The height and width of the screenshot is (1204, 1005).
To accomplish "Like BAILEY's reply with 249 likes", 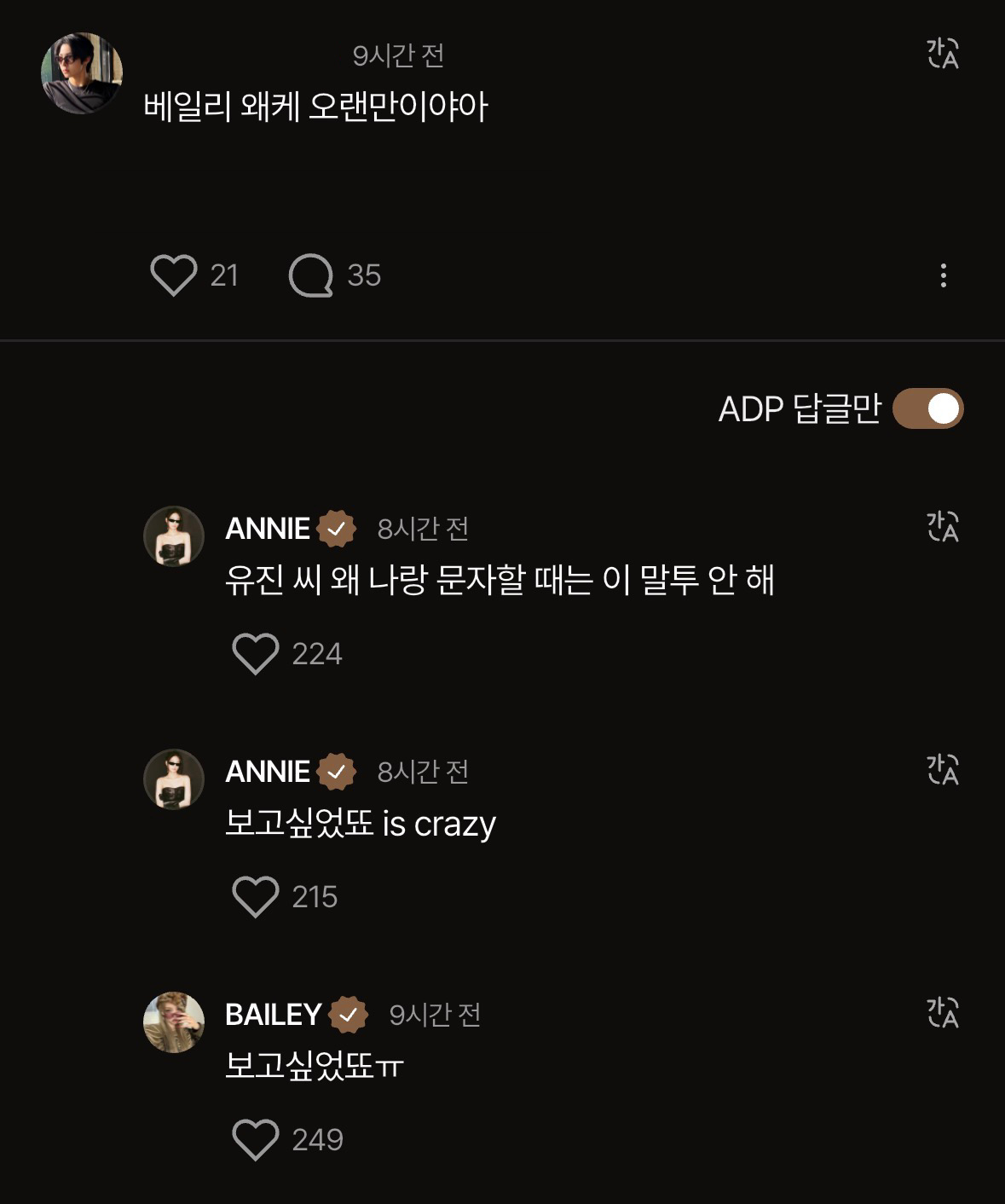I will [x=256, y=1140].
